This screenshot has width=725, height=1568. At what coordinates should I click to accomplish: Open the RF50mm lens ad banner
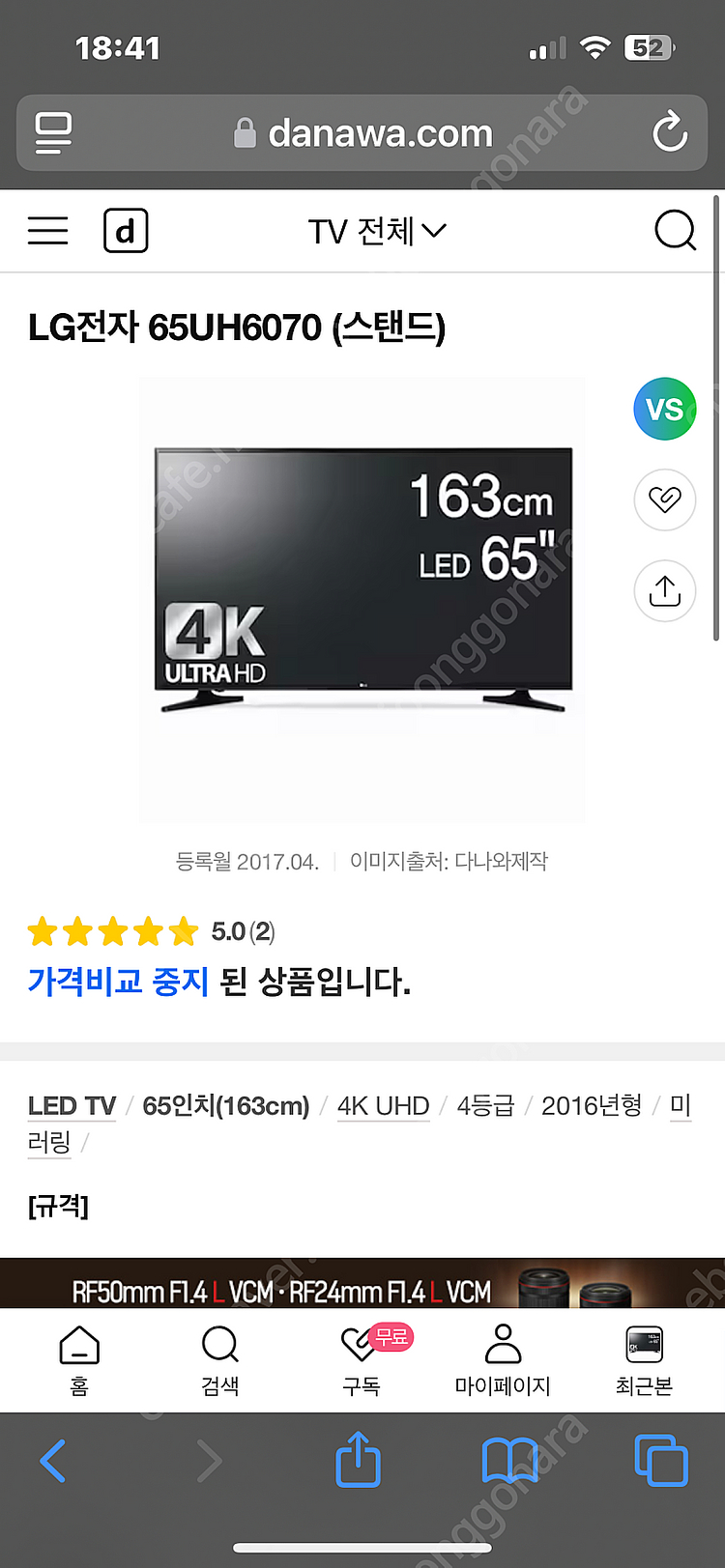[x=362, y=1284]
